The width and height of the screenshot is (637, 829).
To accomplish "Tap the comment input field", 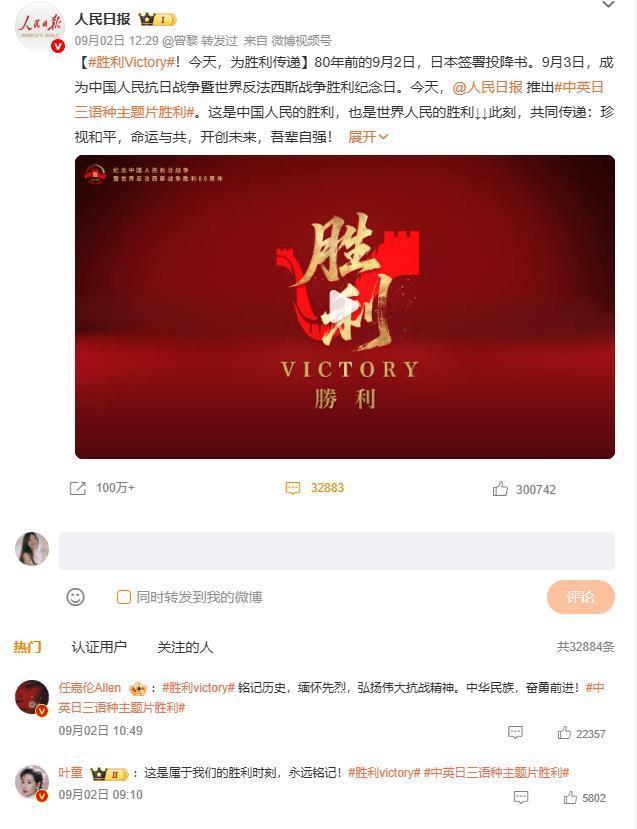I will tap(336, 551).
